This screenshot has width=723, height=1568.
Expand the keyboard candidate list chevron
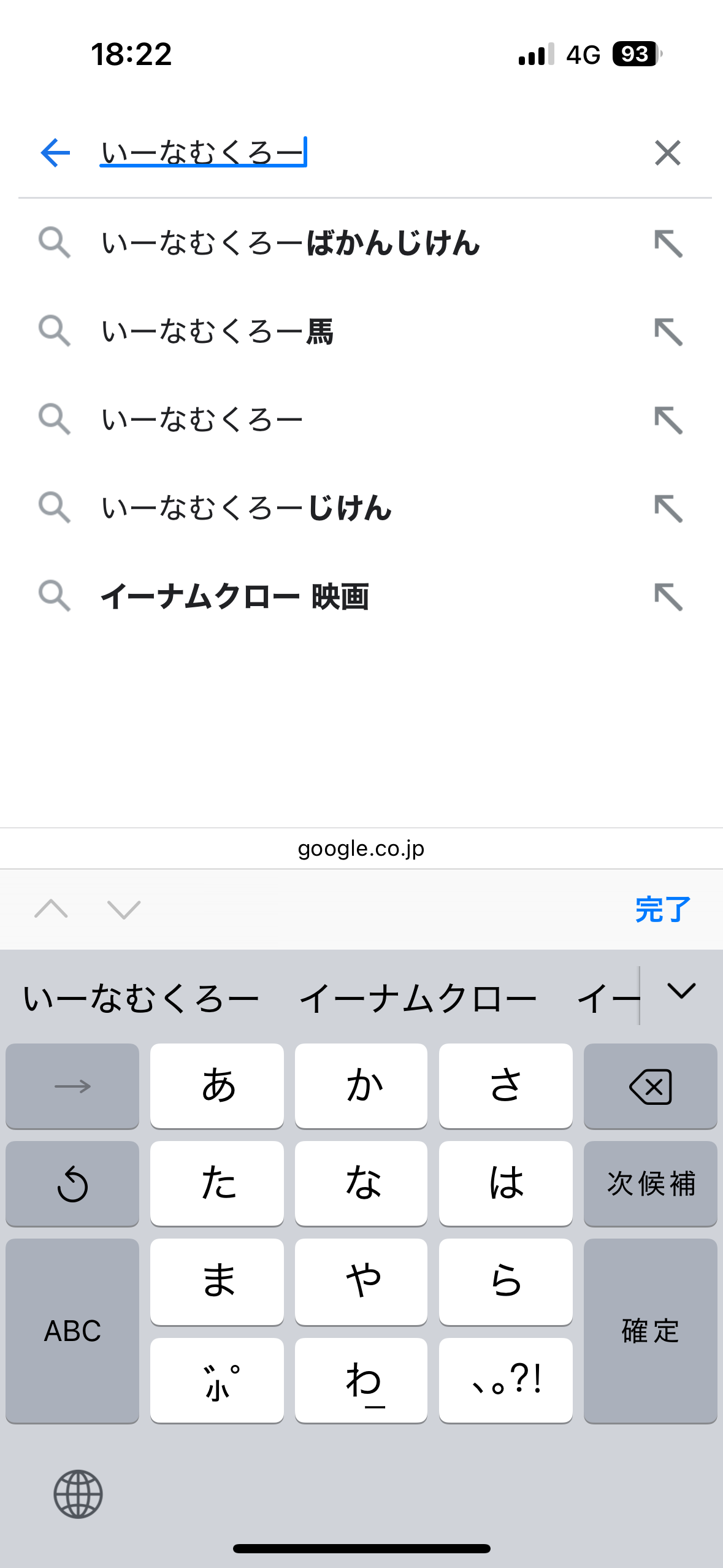tap(681, 991)
